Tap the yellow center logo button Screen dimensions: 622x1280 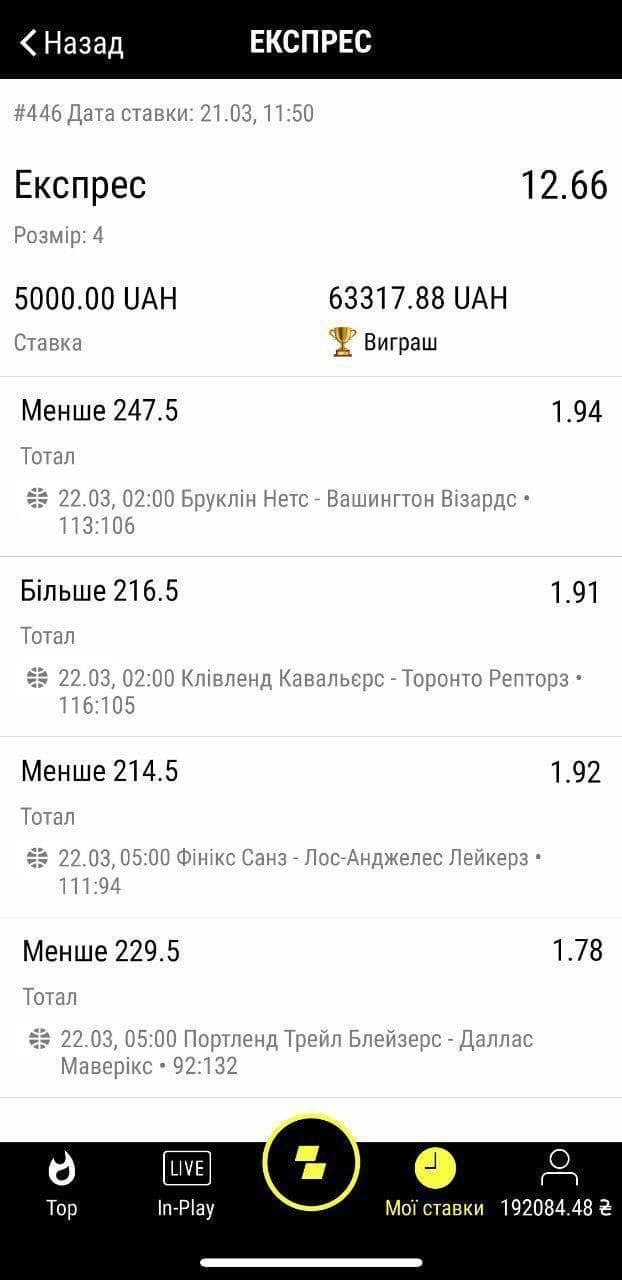pyautogui.click(x=310, y=1162)
